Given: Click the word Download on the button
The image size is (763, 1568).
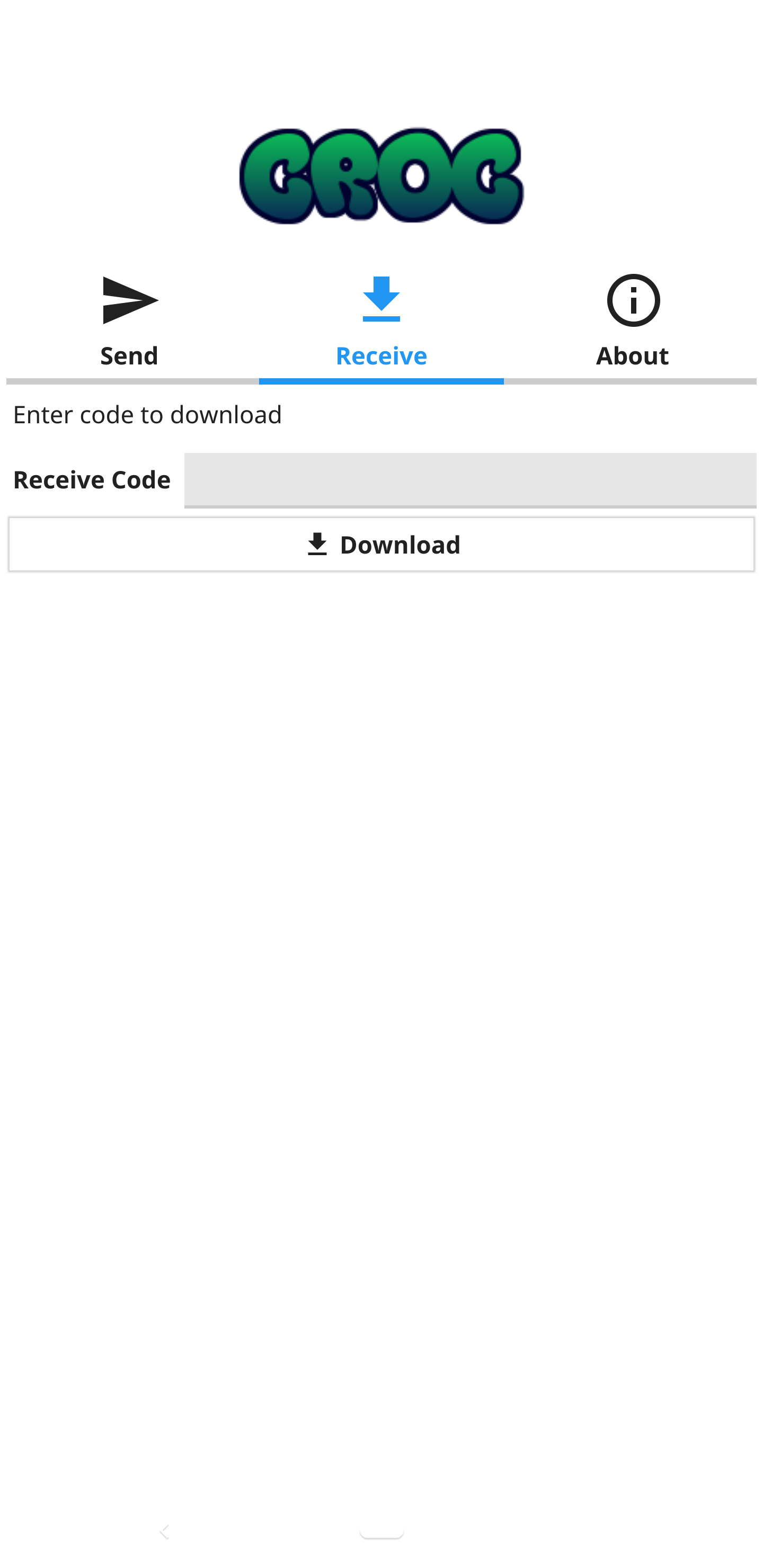Looking at the screenshot, I should pyautogui.click(x=400, y=544).
